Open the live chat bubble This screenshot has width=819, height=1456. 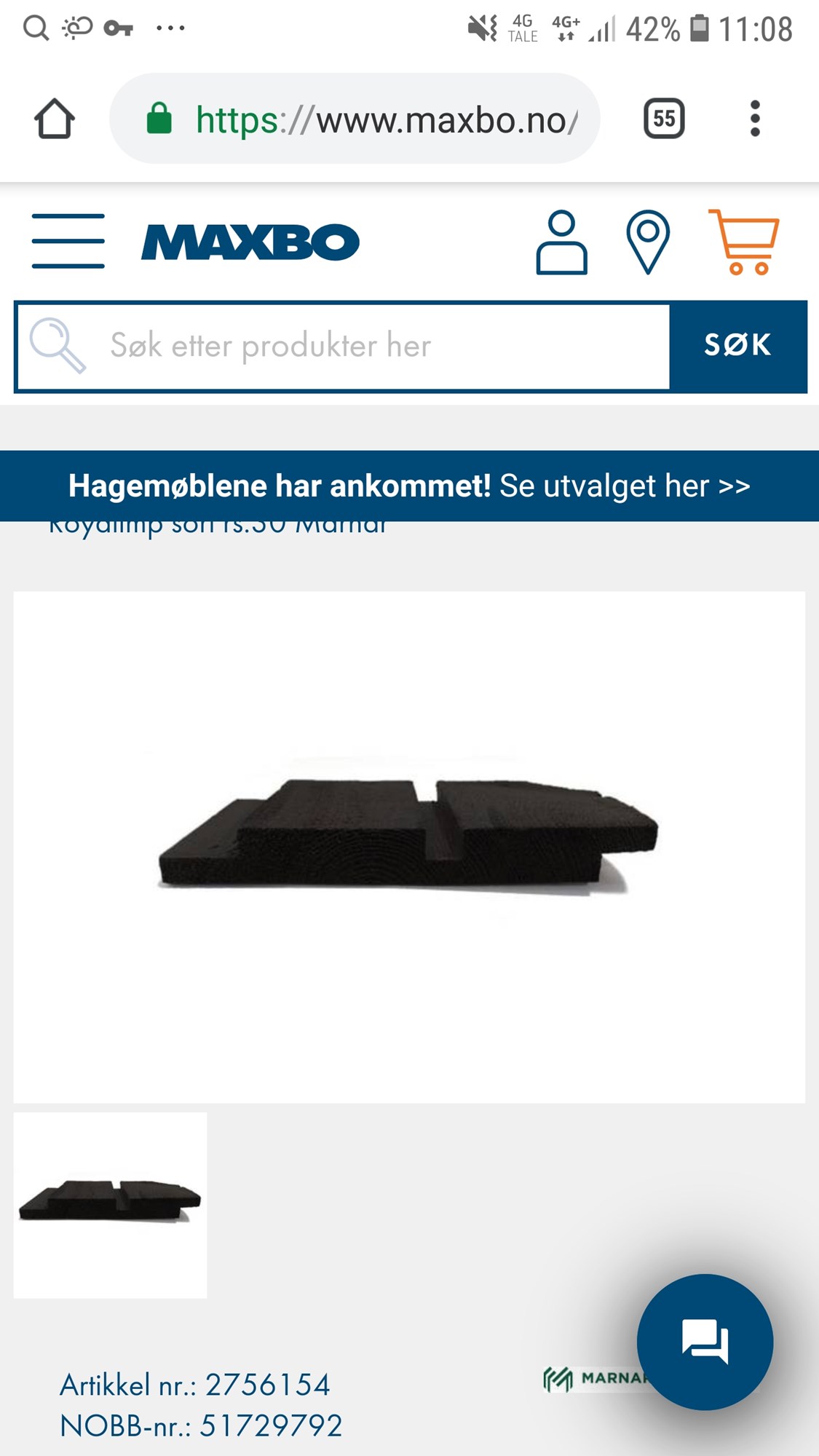(704, 1341)
